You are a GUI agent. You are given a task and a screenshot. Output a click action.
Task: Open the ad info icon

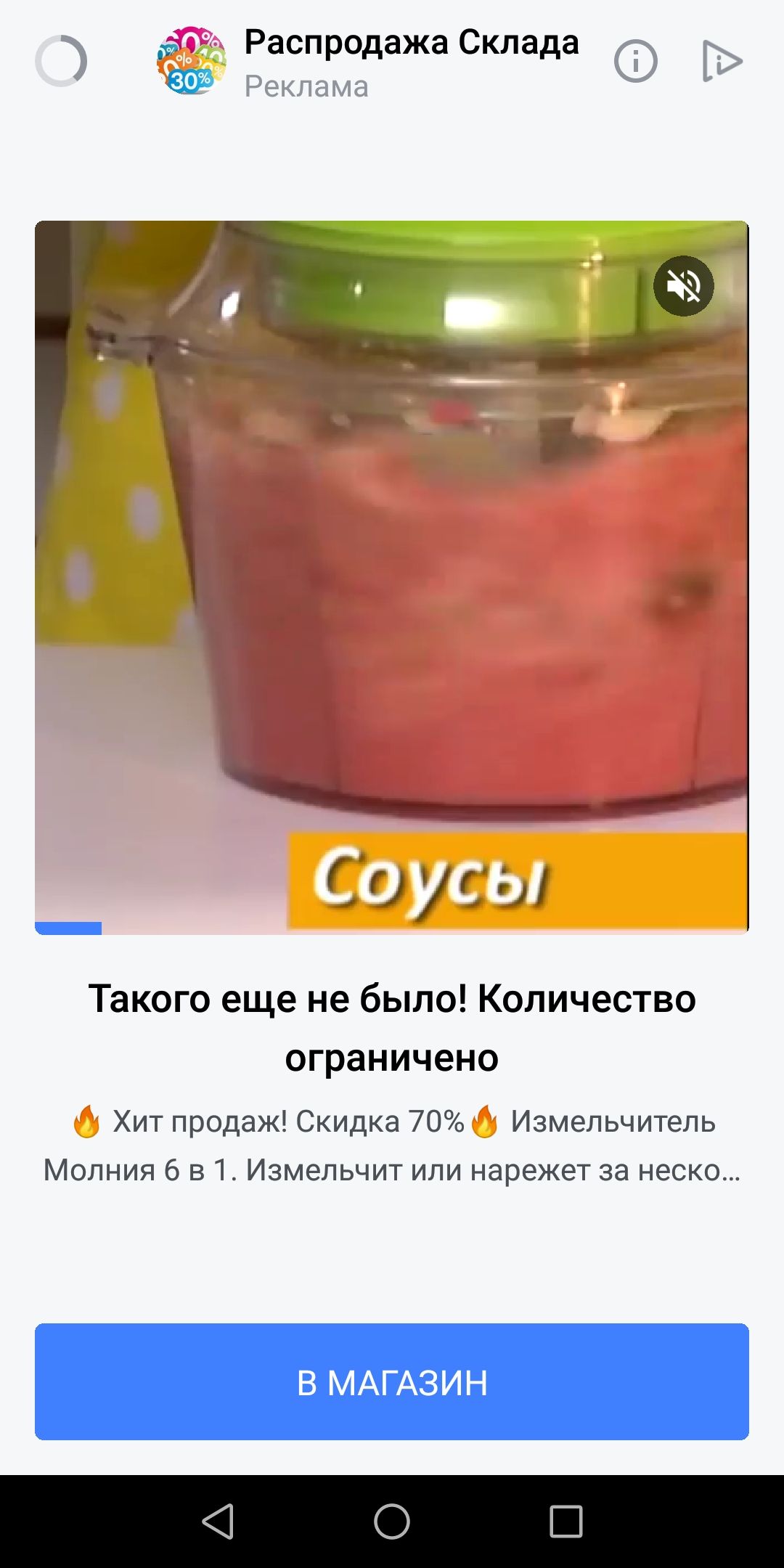[x=635, y=61]
